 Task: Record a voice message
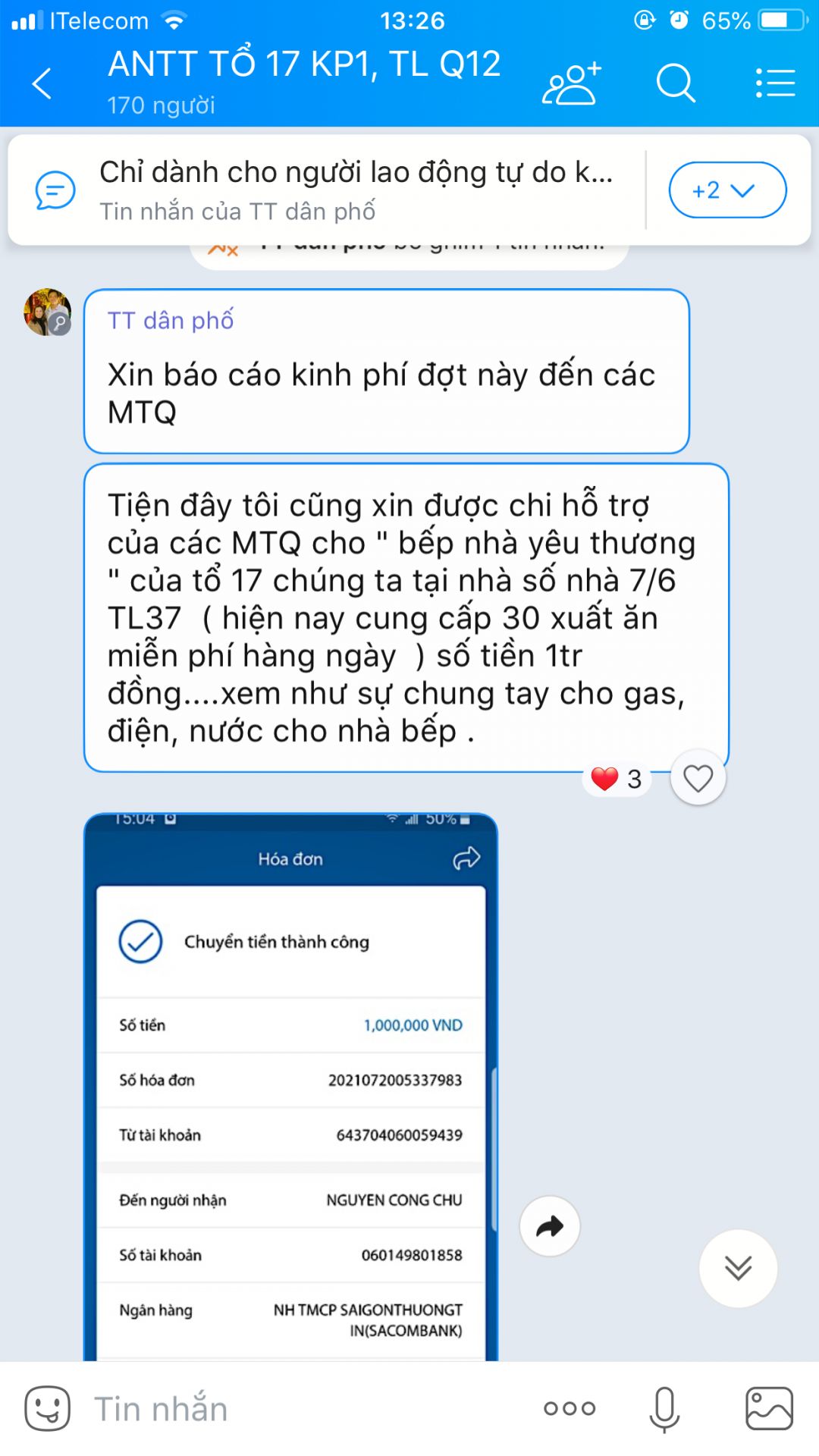click(x=664, y=1409)
